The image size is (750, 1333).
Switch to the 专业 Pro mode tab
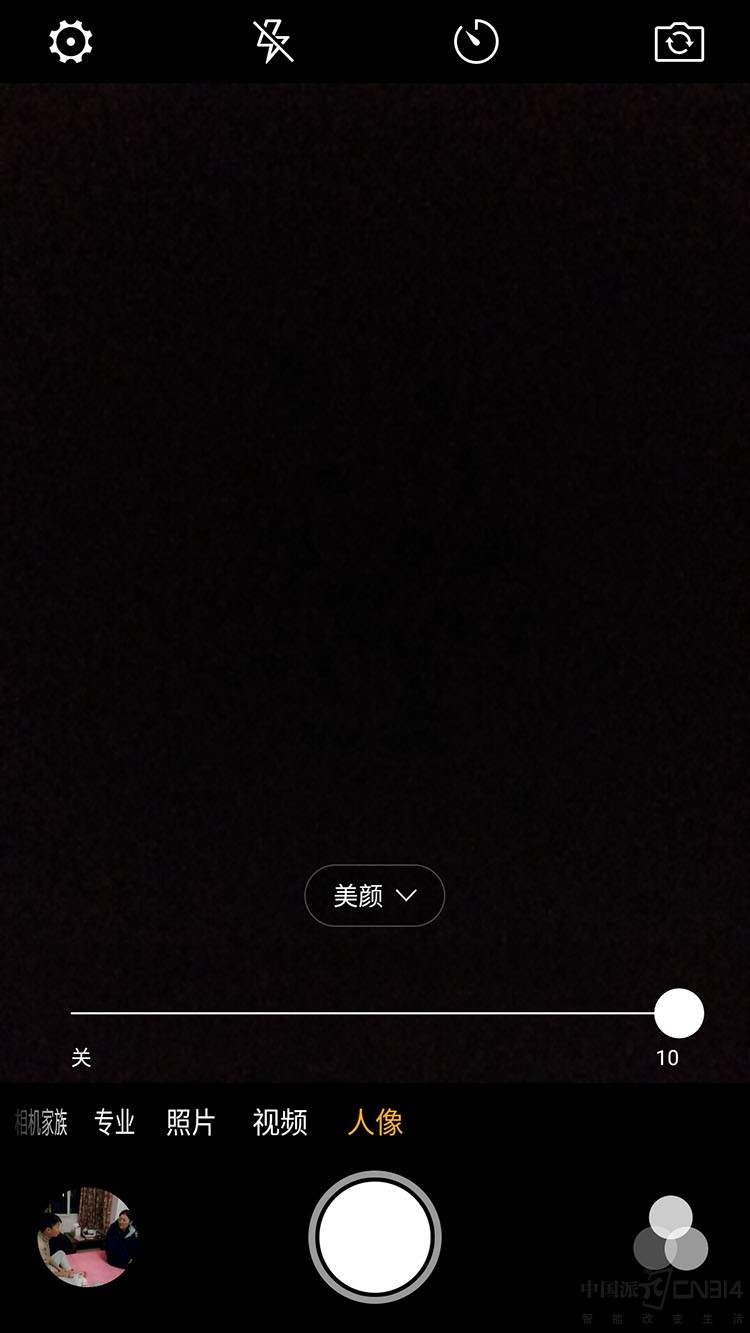(x=114, y=1123)
